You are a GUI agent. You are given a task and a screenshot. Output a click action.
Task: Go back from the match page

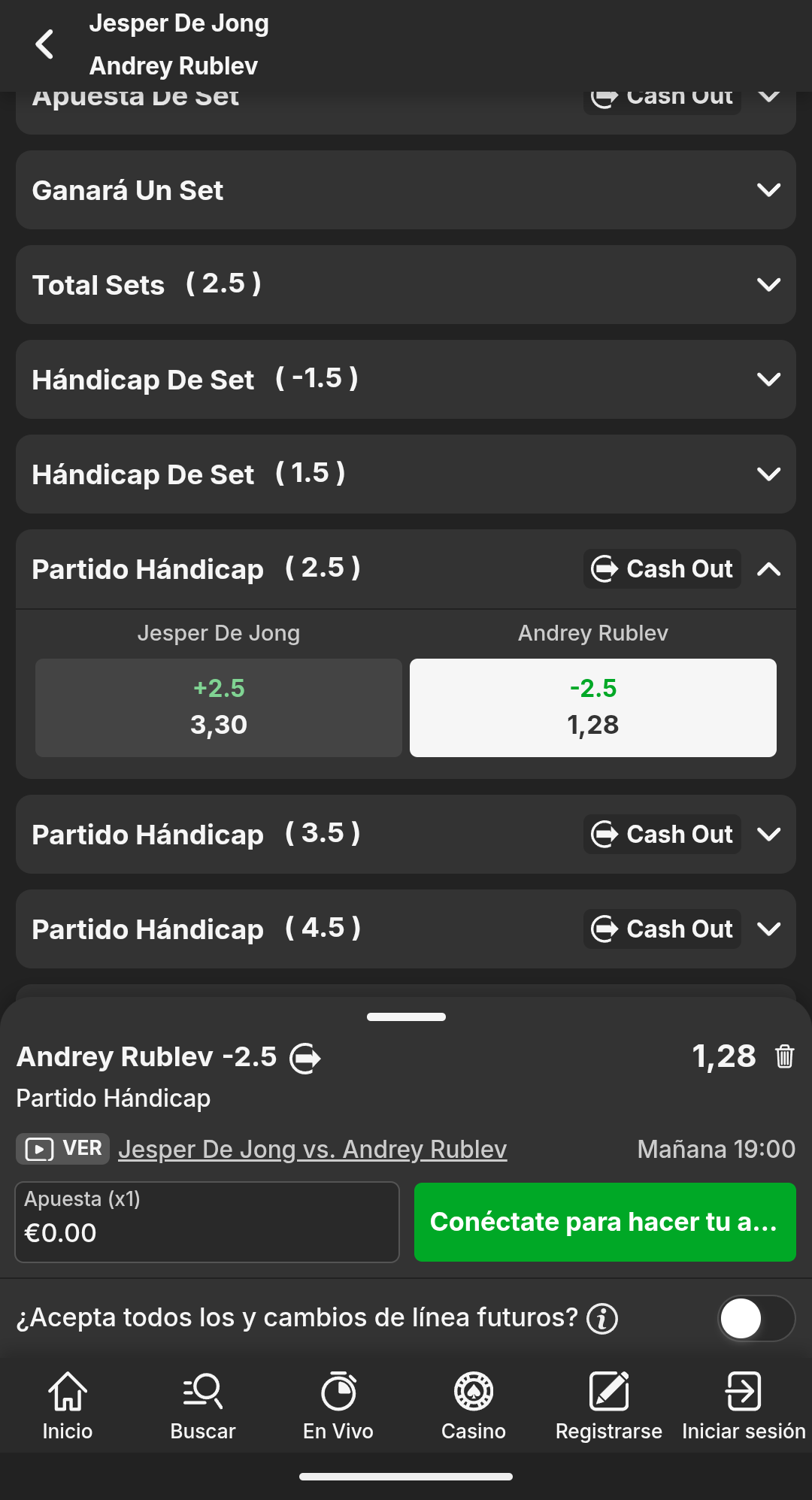45,44
